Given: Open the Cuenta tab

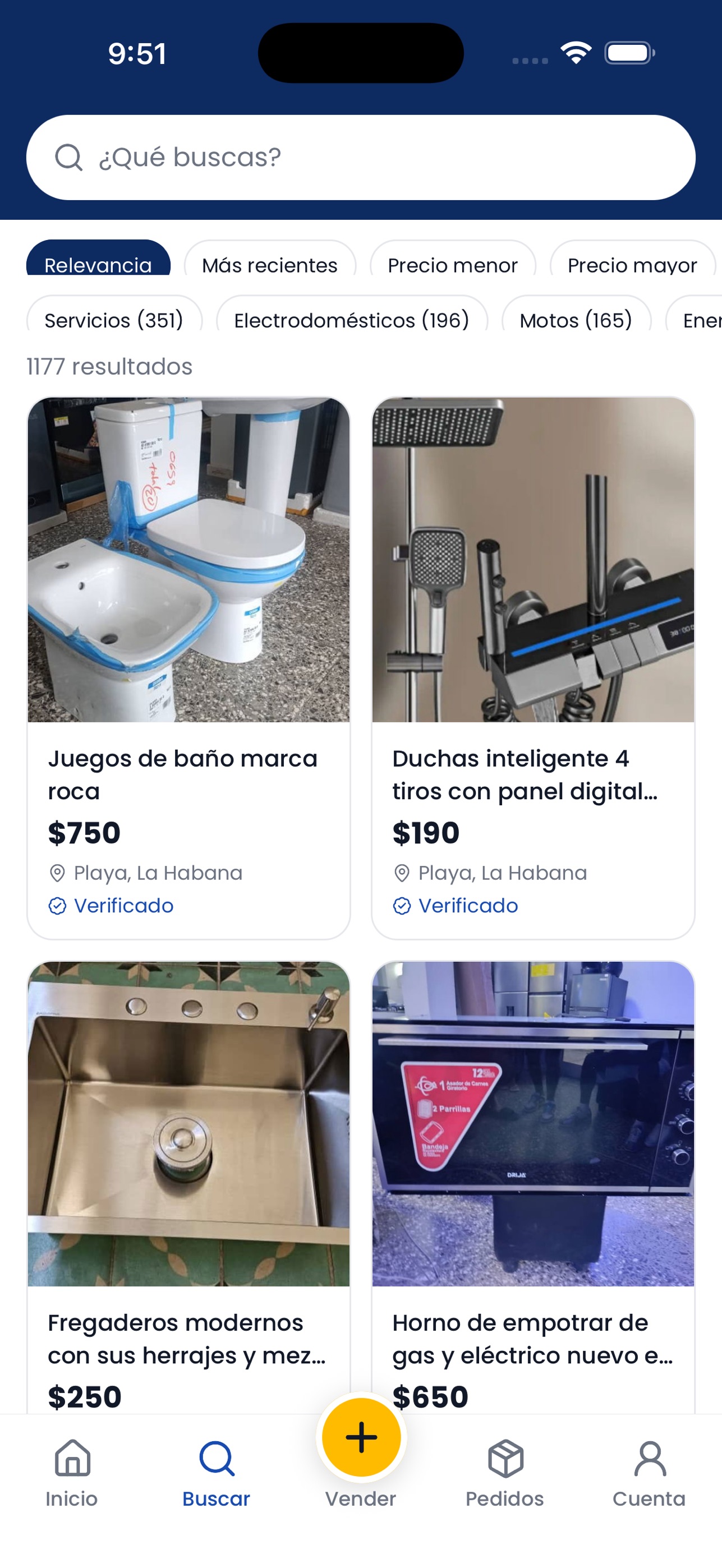Looking at the screenshot, I should (649, 1473).
